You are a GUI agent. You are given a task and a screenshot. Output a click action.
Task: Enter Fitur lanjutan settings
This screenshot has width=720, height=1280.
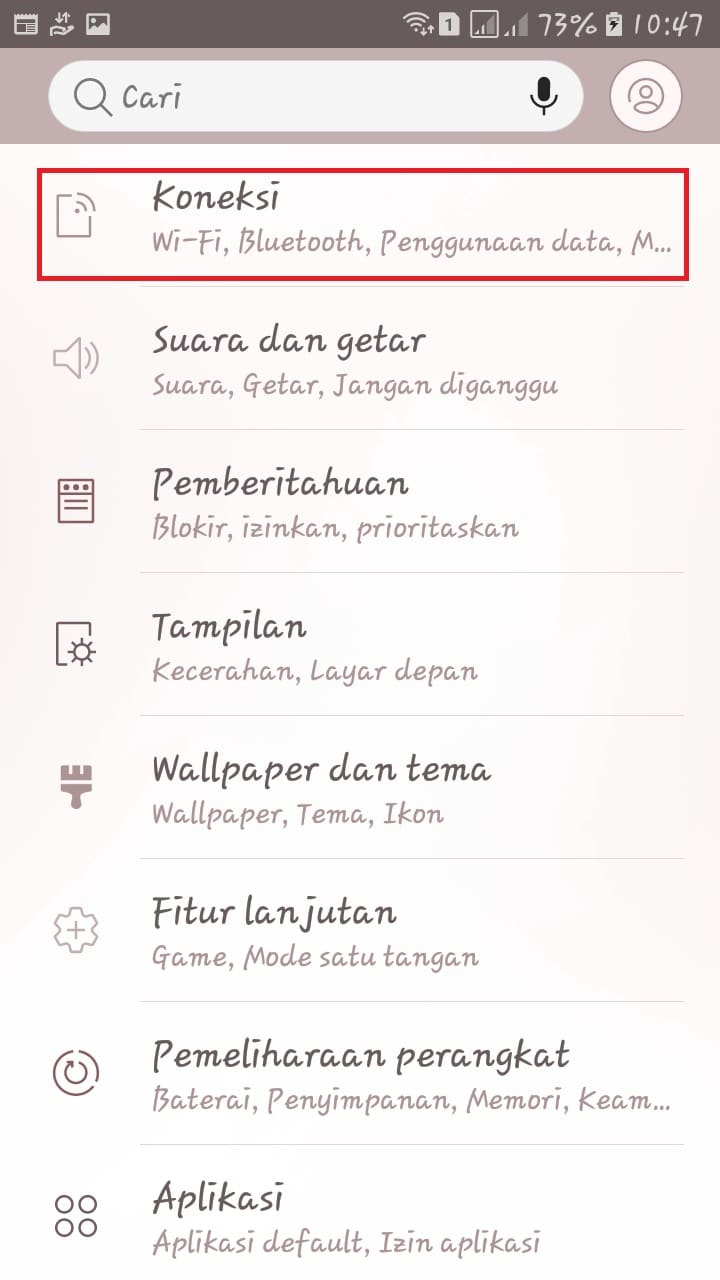(x=360, y=931)
